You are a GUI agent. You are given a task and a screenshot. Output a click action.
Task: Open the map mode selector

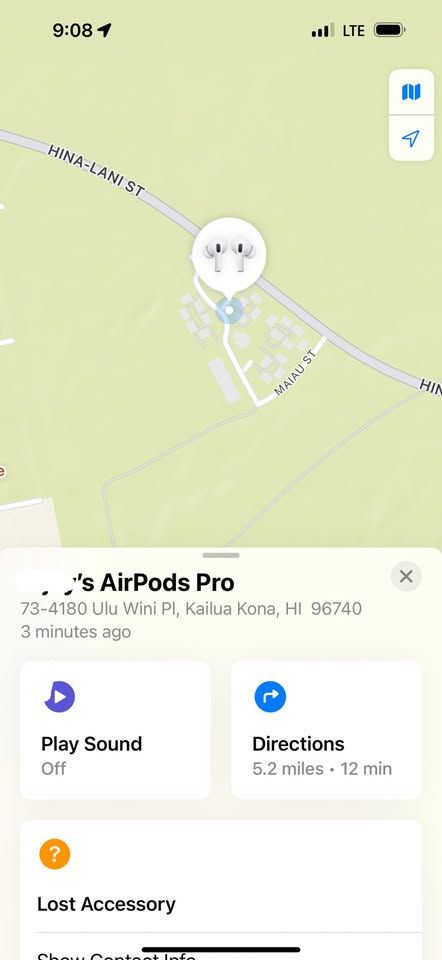pos(411,92)
